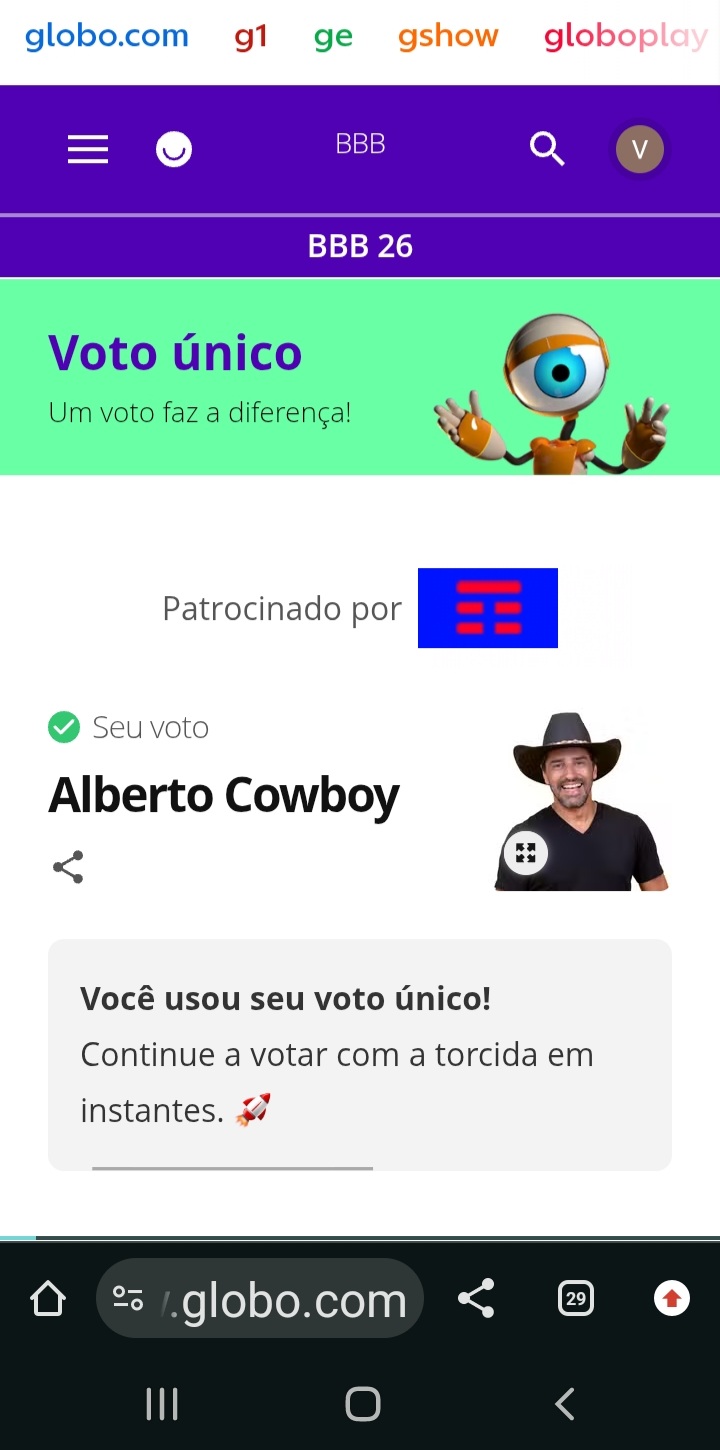Visit the gshow link
The width and height of the screenshot is (720, 1450).
pos(448,37)
